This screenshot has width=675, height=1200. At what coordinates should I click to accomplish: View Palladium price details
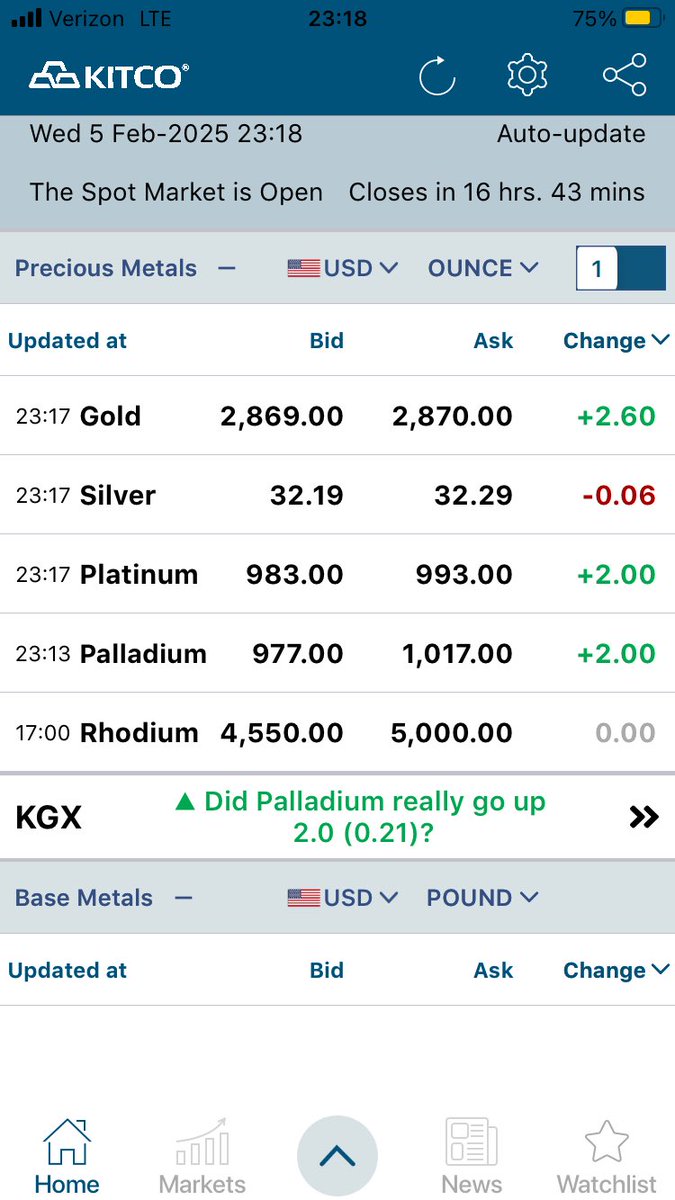click(337, 654)
